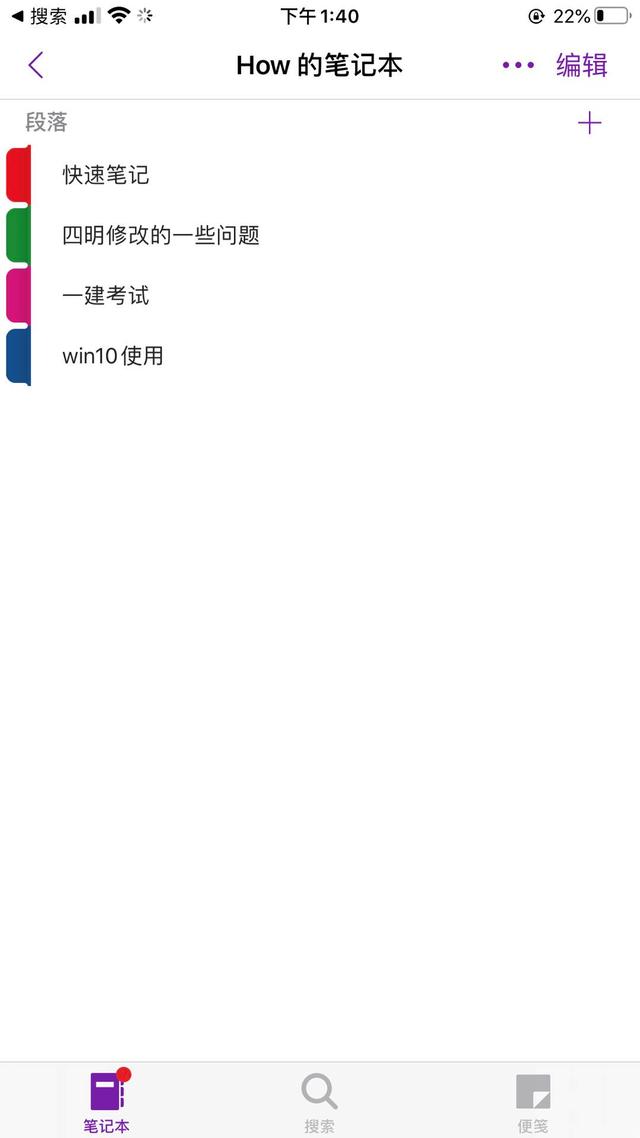Viewport: 640px width, 1138px height.
Task: Open the 快速笔记 section
Action: click(320, 175)
